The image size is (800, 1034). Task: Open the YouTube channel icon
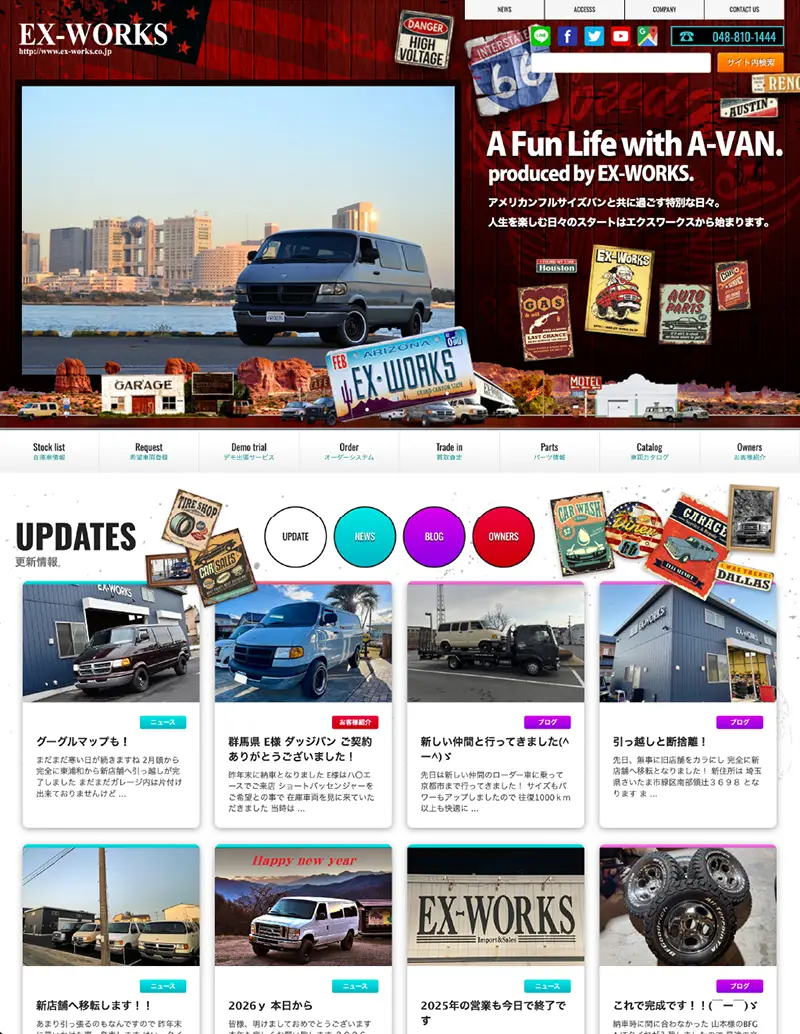621,36
